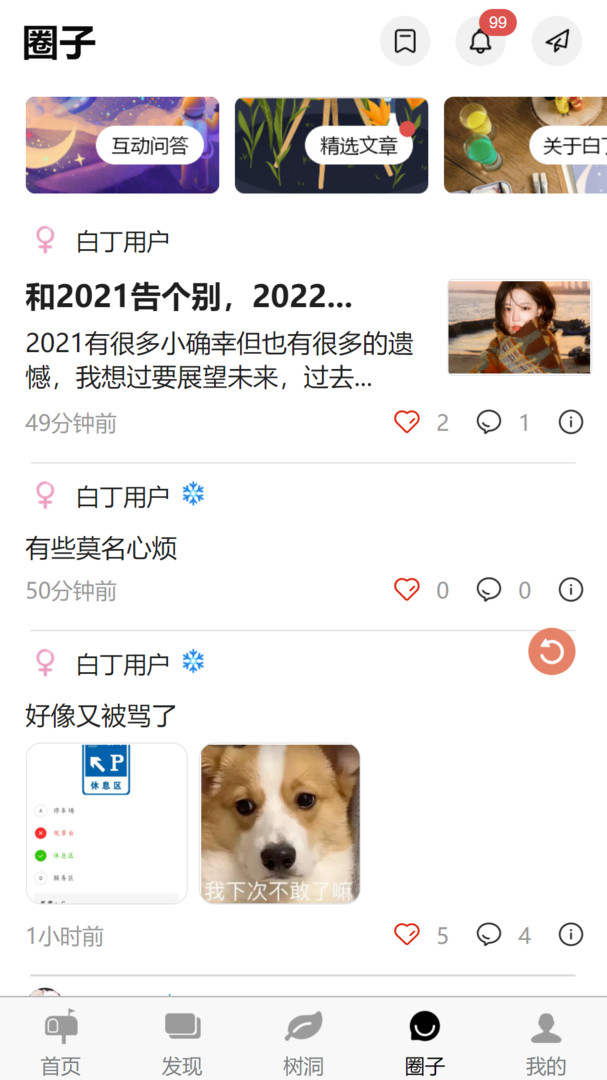Image resolution: width=607 pixels, height=1080 pixels.
Task: Like the 好像又被骂了 post
Action: [x=407, y=935]
